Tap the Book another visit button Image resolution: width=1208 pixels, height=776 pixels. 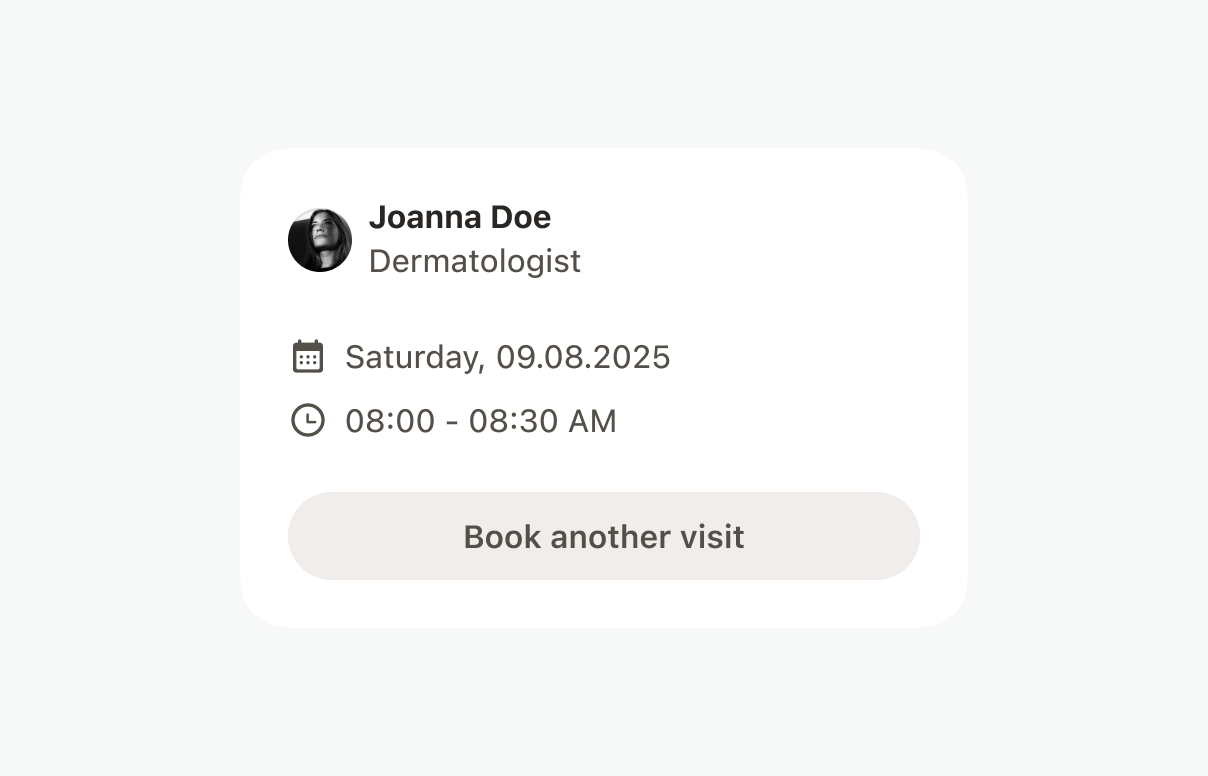603,536
